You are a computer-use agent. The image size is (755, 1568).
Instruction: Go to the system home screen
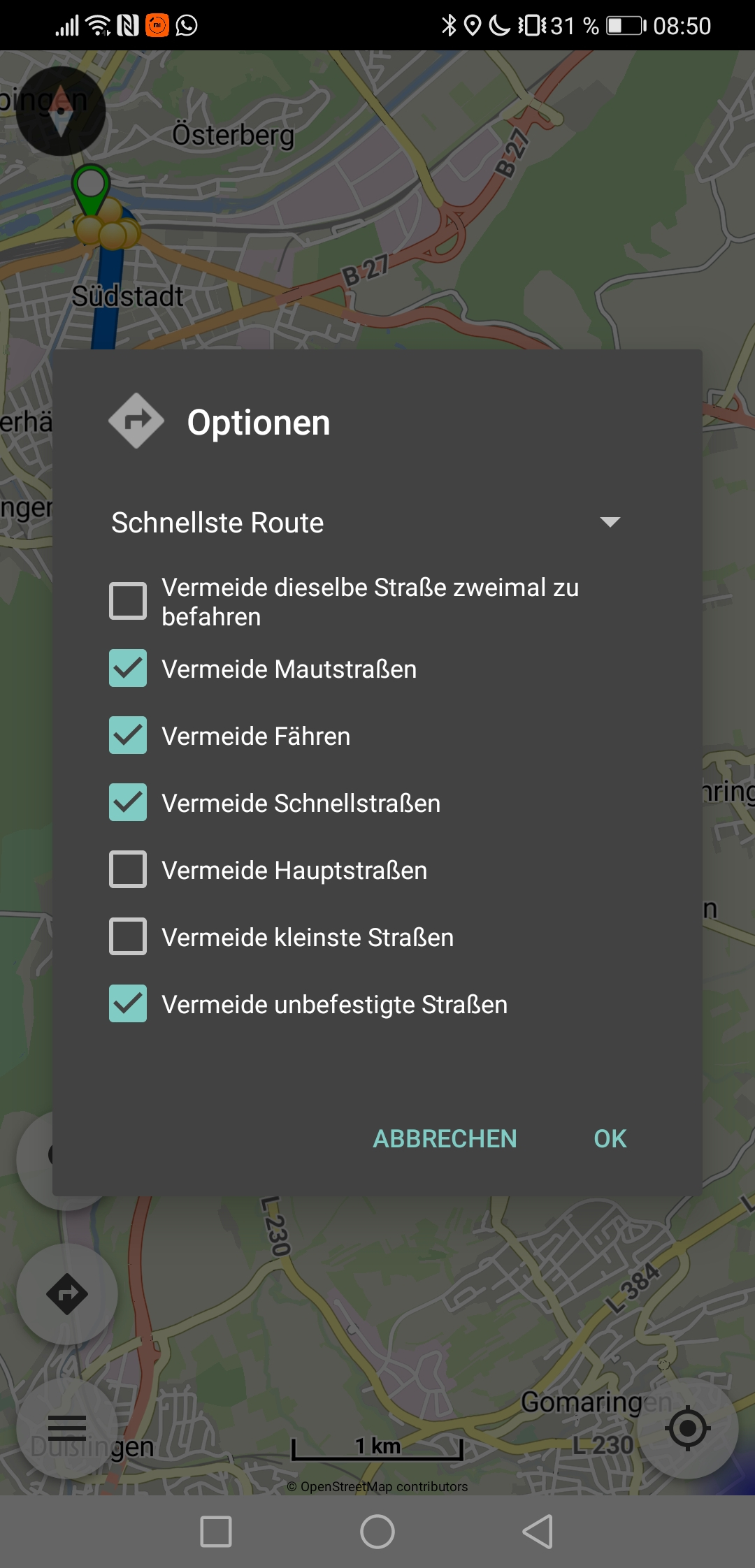point(377,1532)
